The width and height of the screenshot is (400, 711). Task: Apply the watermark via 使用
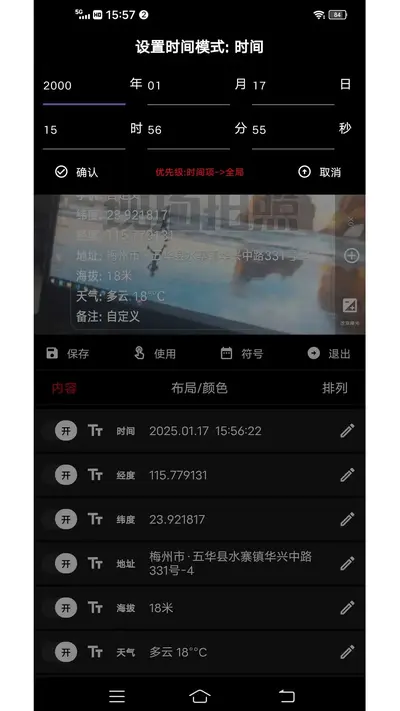pos(155,354)
